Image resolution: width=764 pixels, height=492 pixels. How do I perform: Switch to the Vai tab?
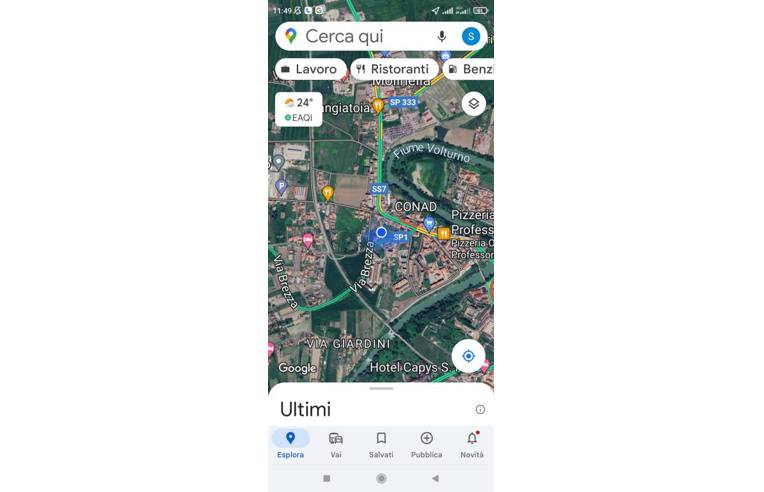pos(336,444)
